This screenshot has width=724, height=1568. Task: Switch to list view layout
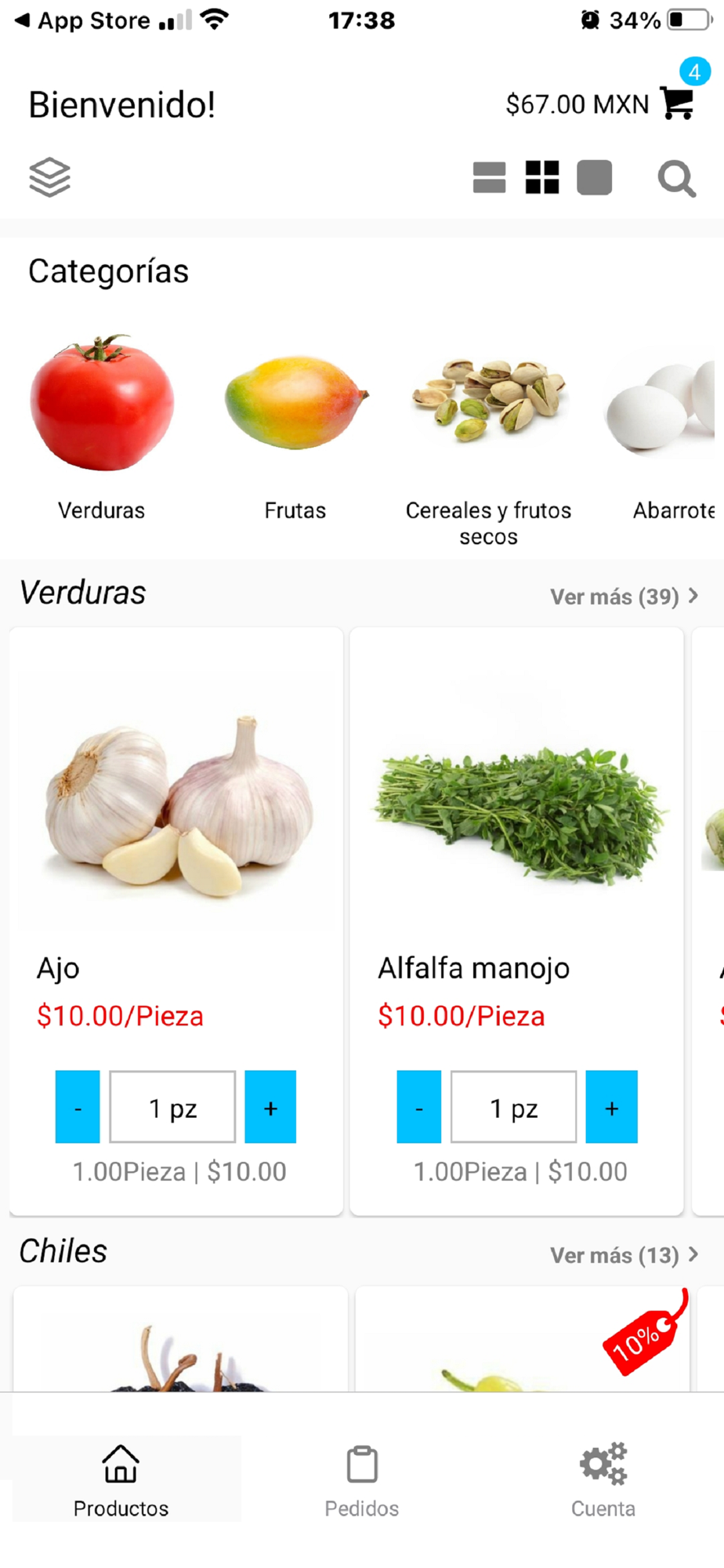click(x=489, y=177)
